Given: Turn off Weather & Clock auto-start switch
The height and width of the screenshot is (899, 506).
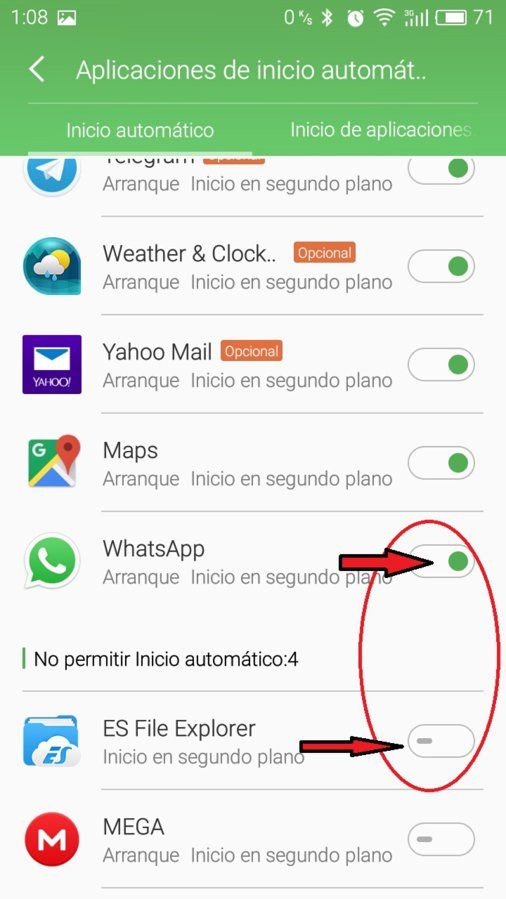Looking at the screenshot, I should pyautogui.click(x=441, y=266).
